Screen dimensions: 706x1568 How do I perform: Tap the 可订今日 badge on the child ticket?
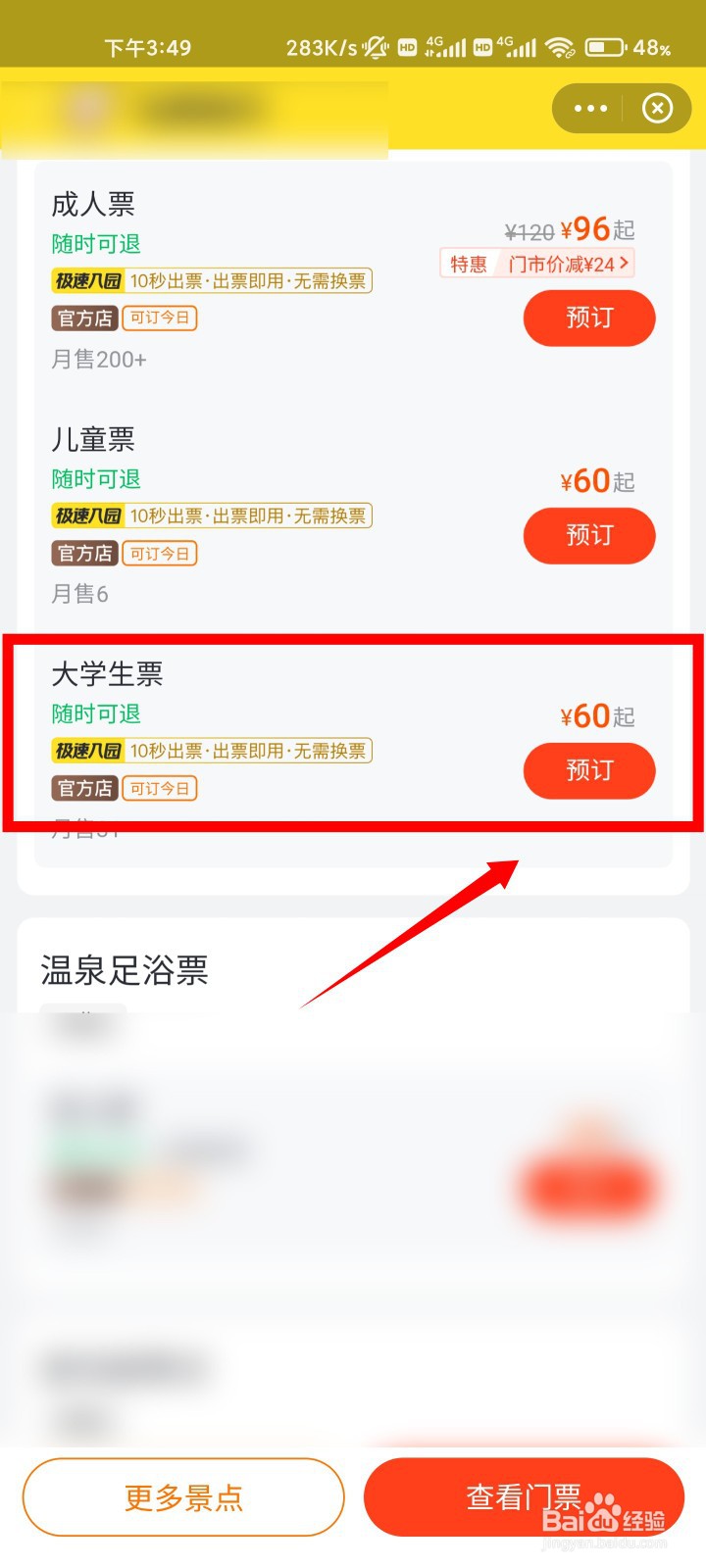pyautogui.click(x=160, y=554)
